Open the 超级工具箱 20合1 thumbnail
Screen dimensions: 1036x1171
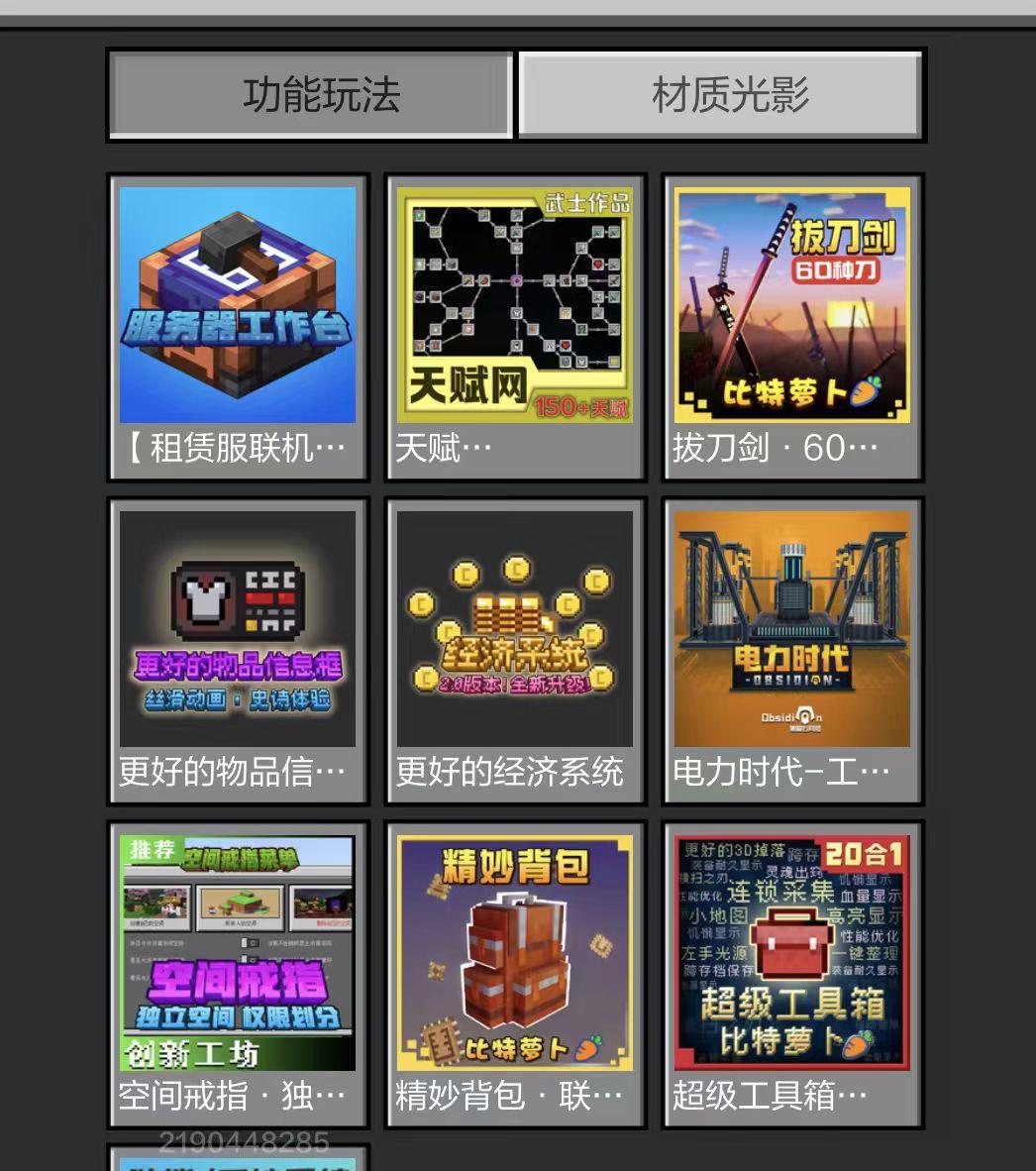click(792, 951)
